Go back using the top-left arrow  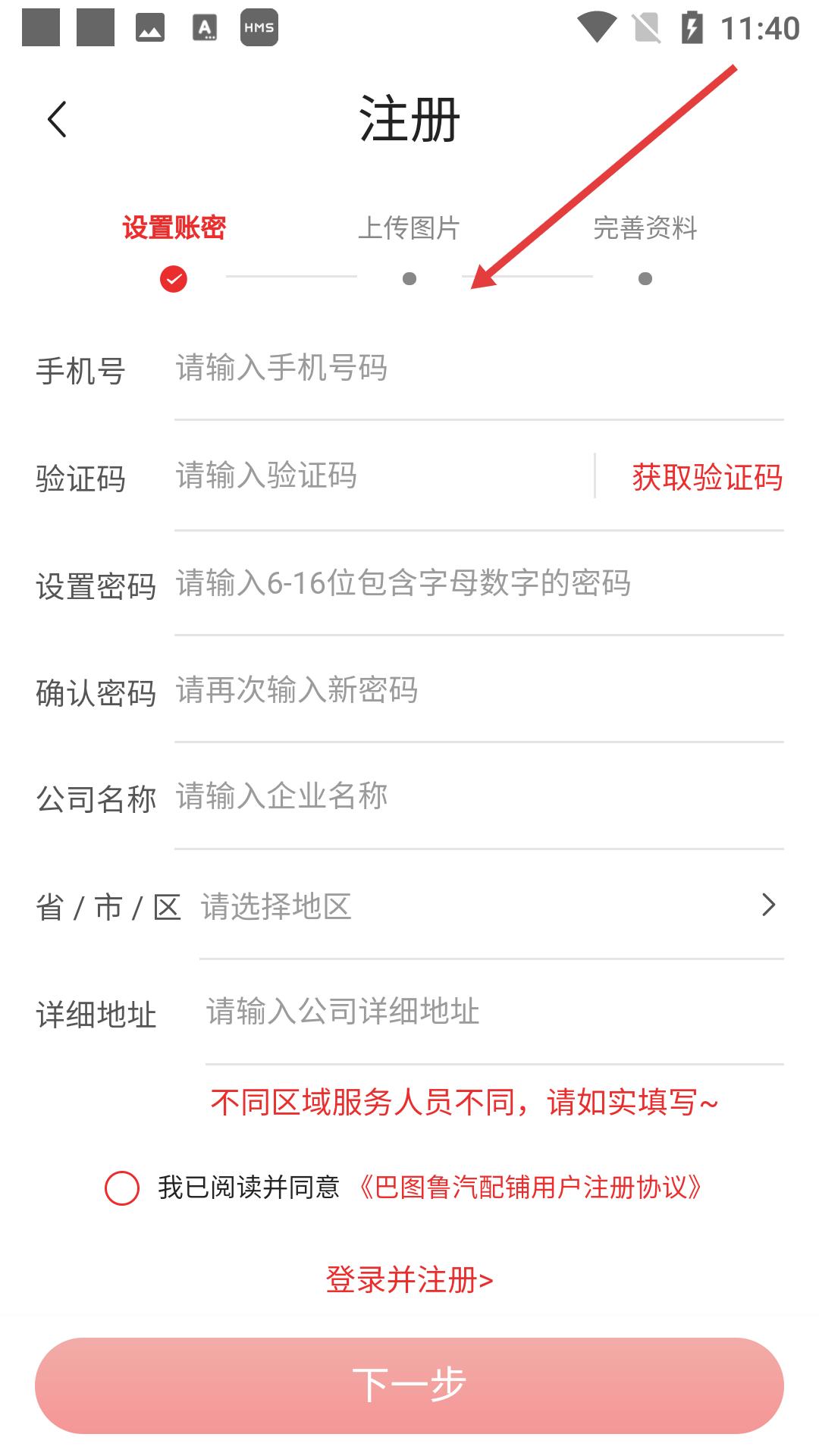[58, 120]
